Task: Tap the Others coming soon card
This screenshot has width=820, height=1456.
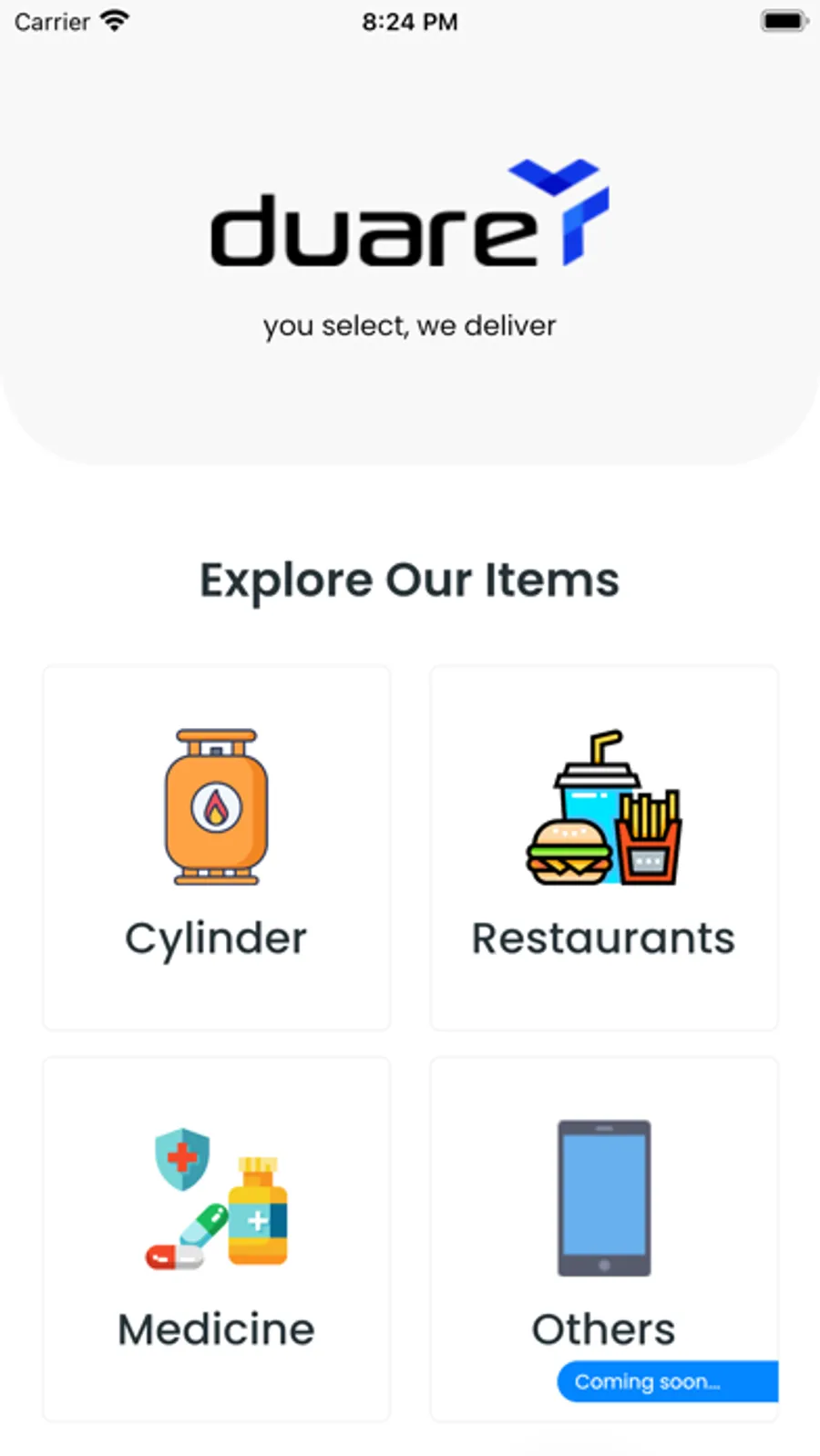Action: point(603,1239)
